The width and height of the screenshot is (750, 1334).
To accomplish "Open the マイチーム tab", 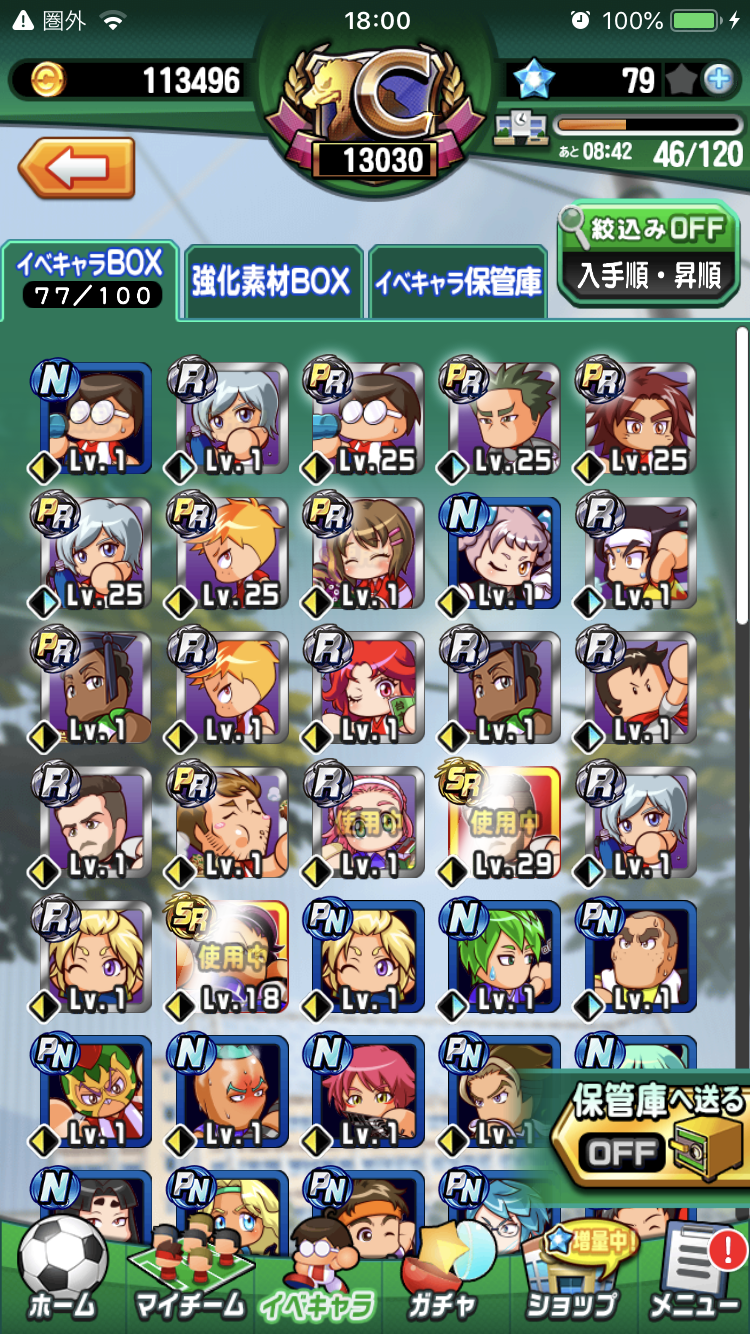I will point(188,1275).
